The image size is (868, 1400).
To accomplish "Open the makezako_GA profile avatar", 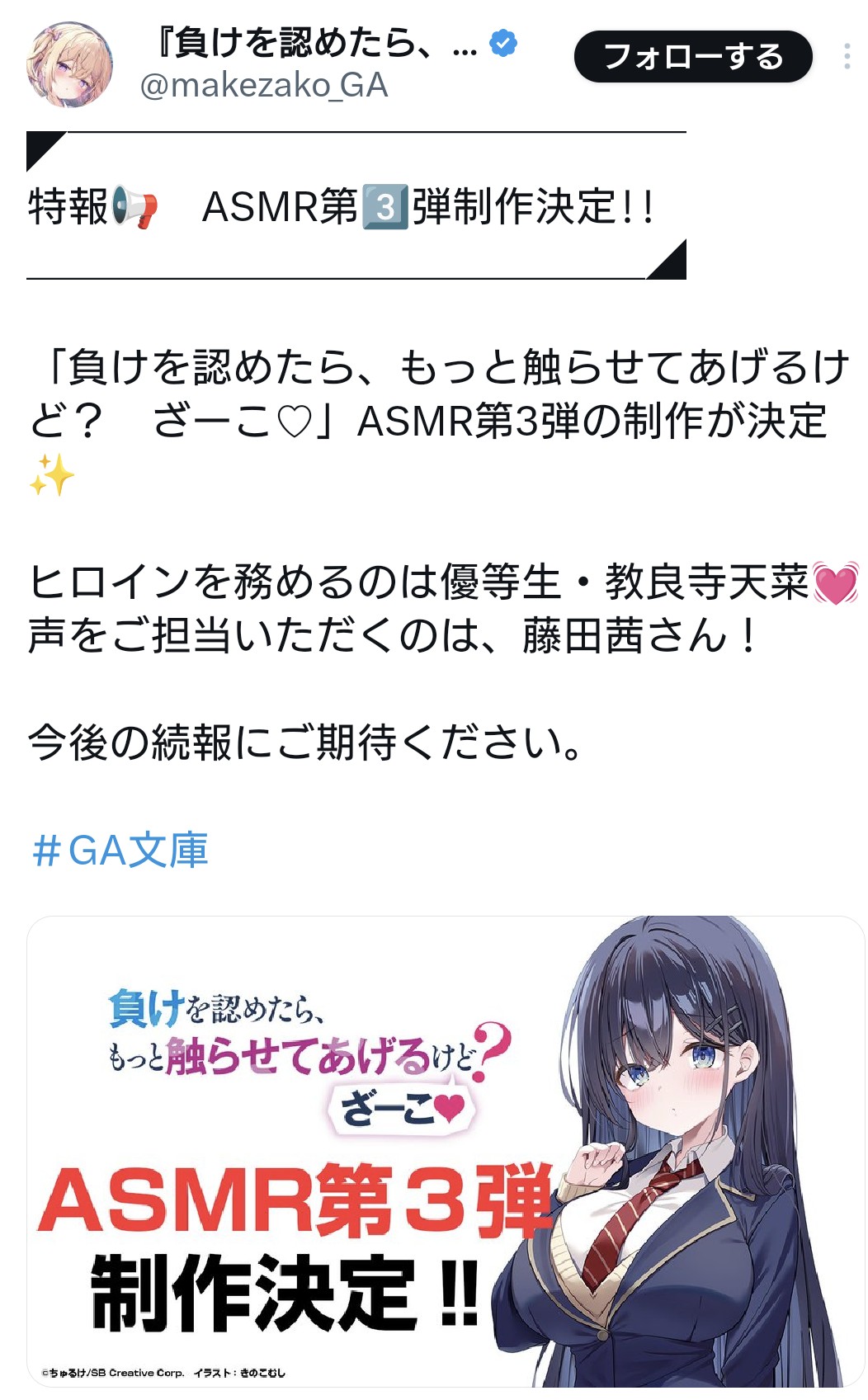I will pos(69,64).
